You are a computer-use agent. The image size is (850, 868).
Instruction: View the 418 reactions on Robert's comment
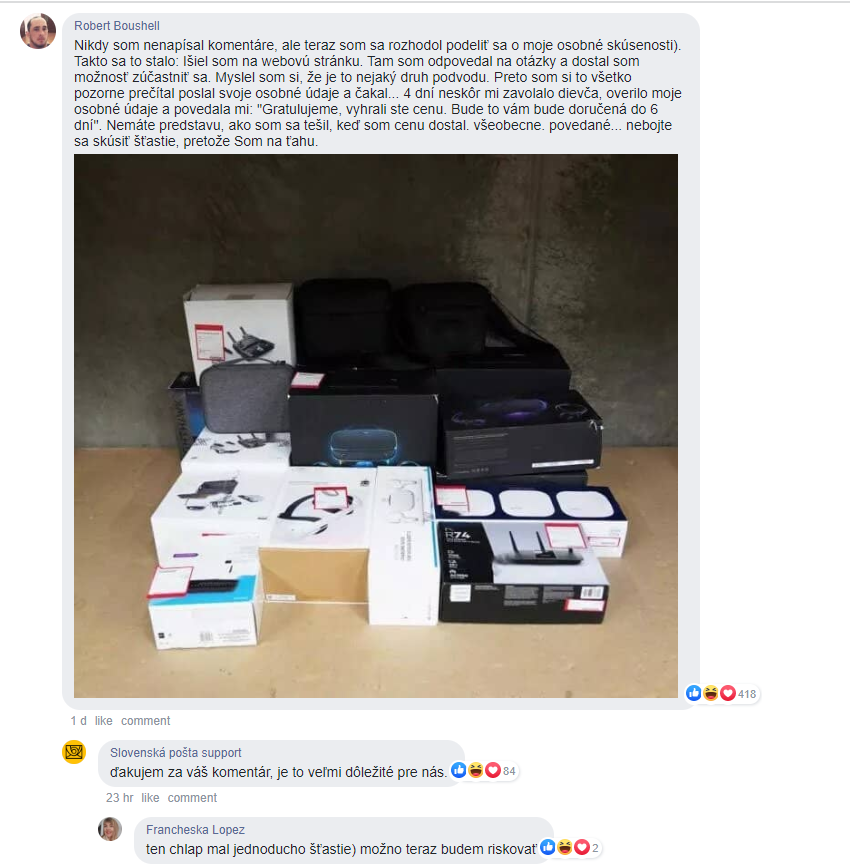tap(720, 693)
